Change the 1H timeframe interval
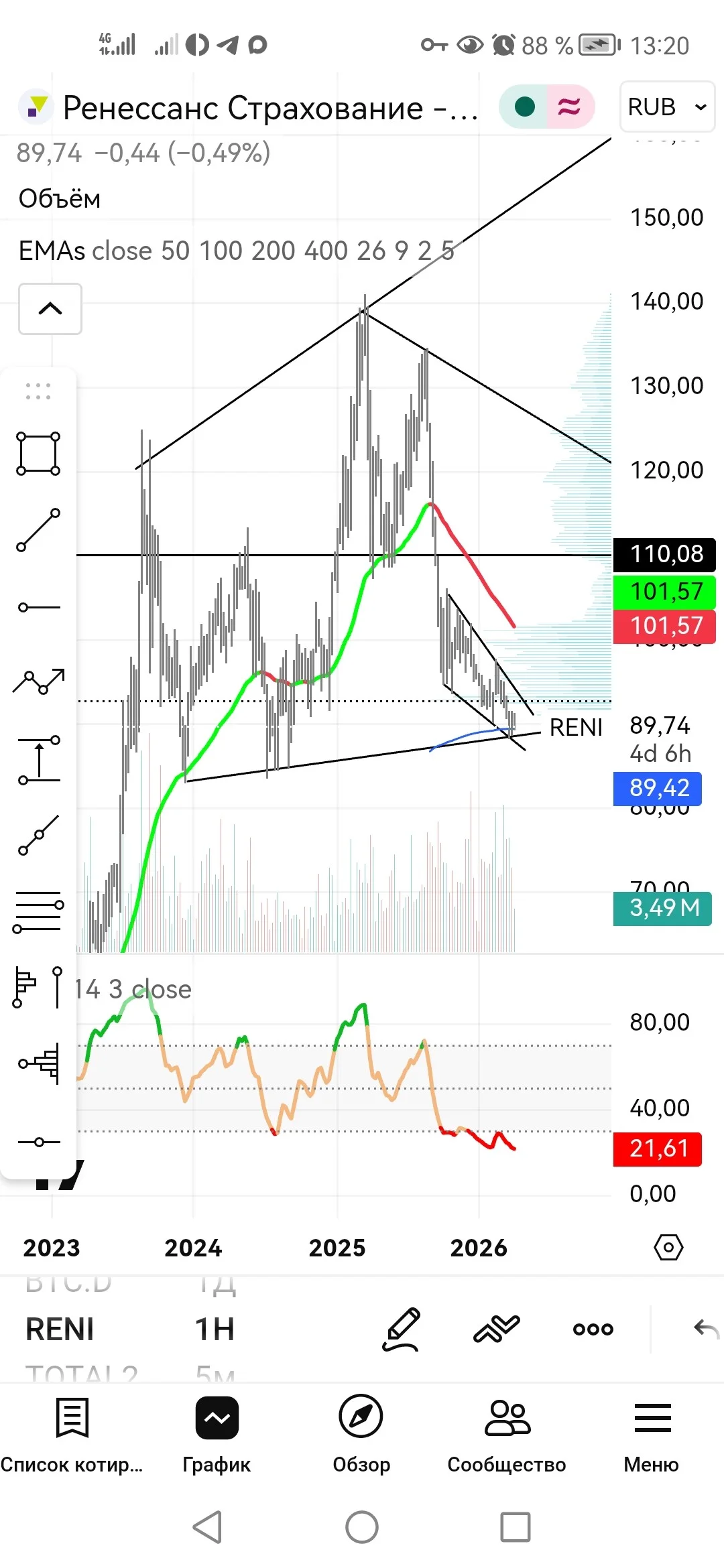 click(215, 1329)
